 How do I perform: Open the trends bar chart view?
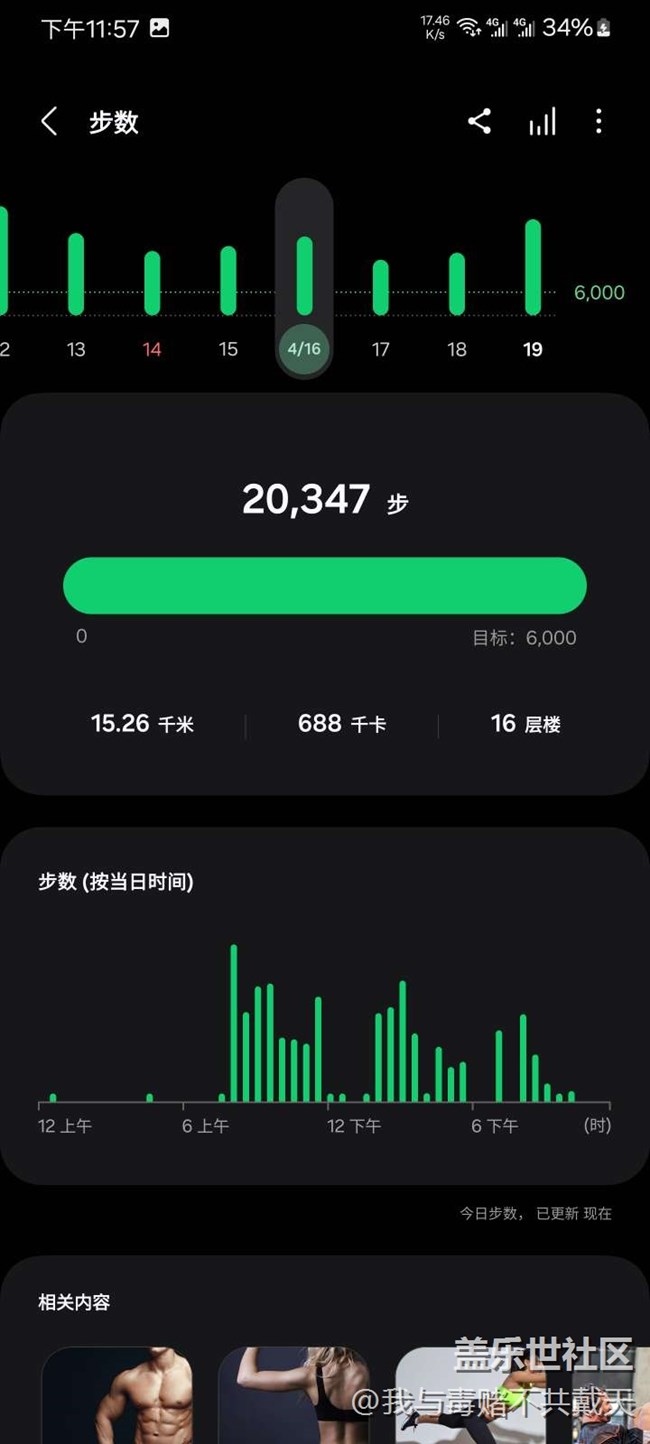pos(542,122)
